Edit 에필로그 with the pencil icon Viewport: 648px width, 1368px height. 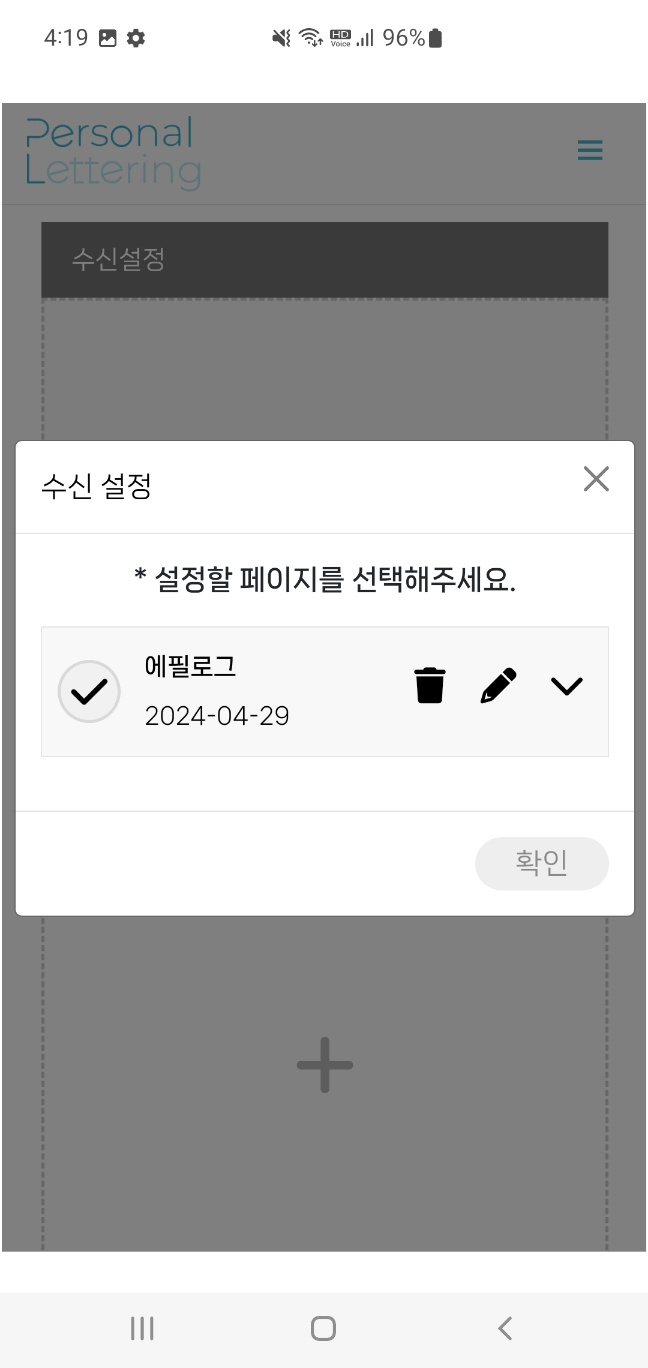click(x=498, y=686)
